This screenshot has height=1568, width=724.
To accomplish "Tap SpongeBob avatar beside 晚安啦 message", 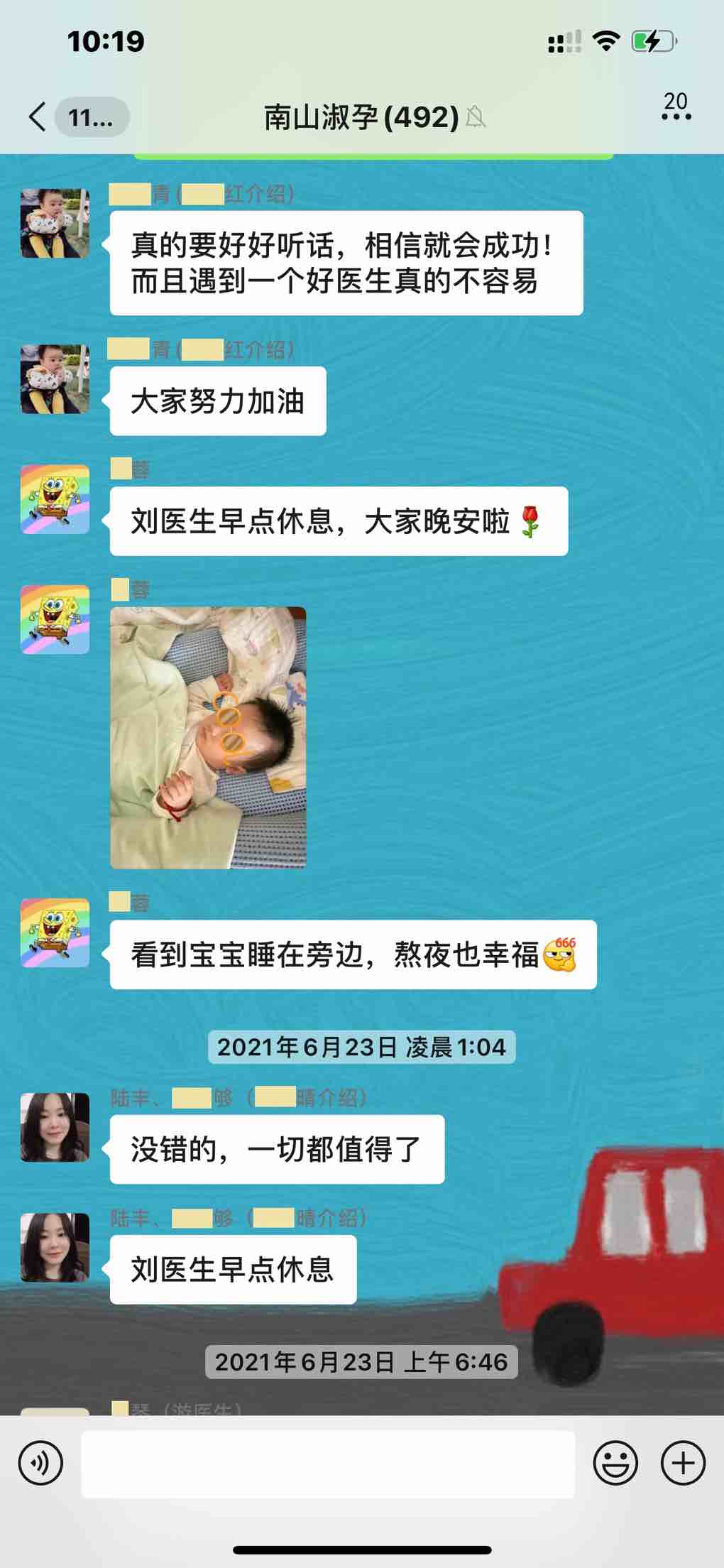I will pos(55,499).
